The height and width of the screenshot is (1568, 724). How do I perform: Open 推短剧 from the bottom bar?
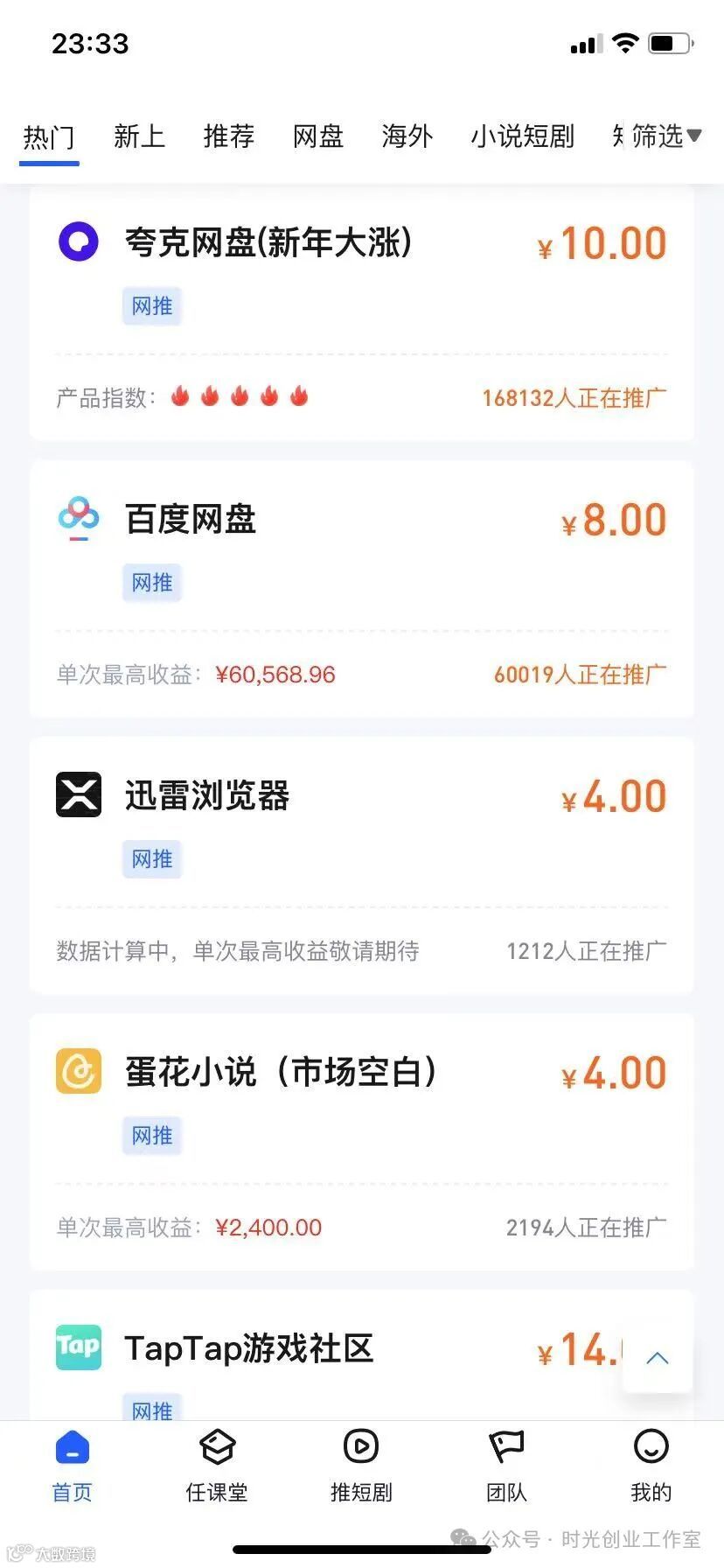pos(361,1461)
